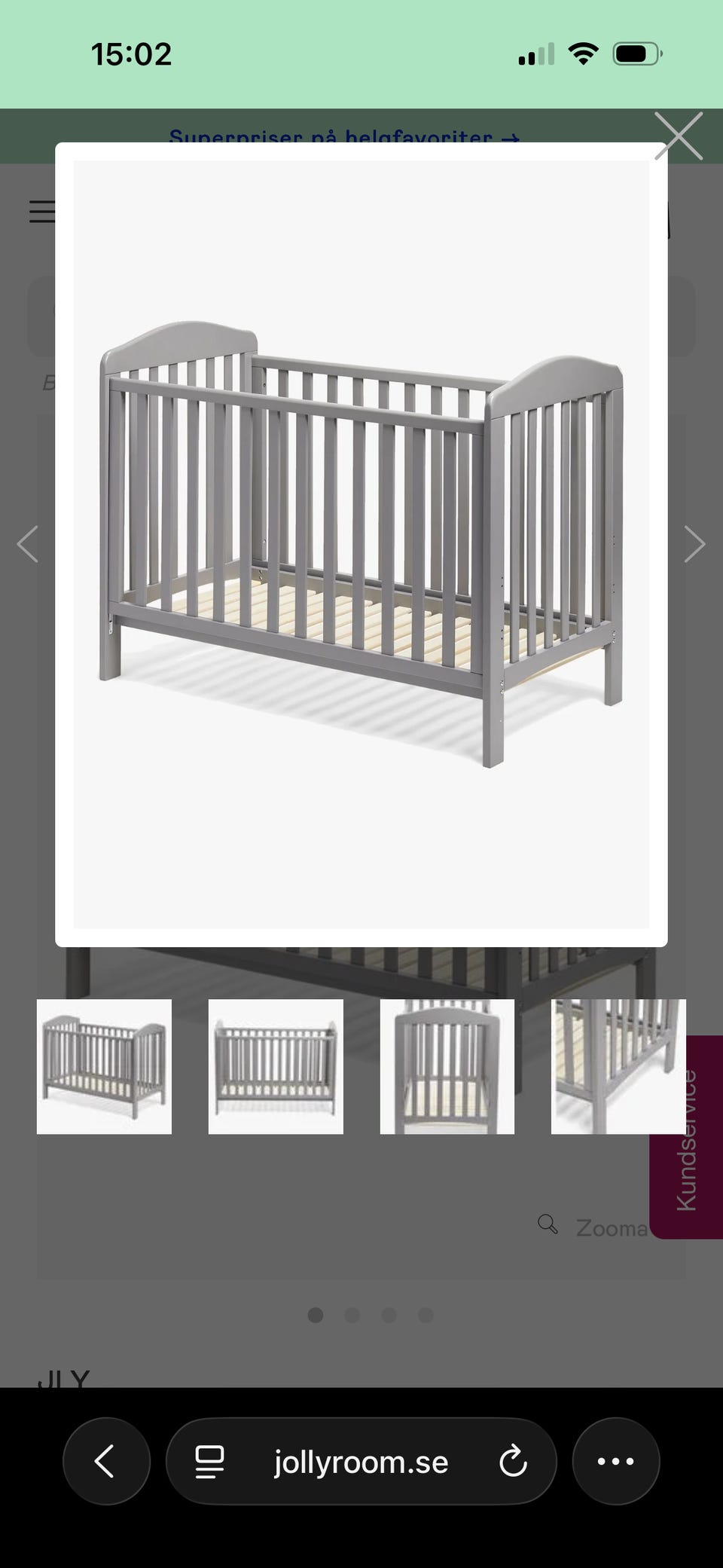The image size is (723, 1568).
Task: Tap the jollyroom.se address bar
Action: 361,1463
